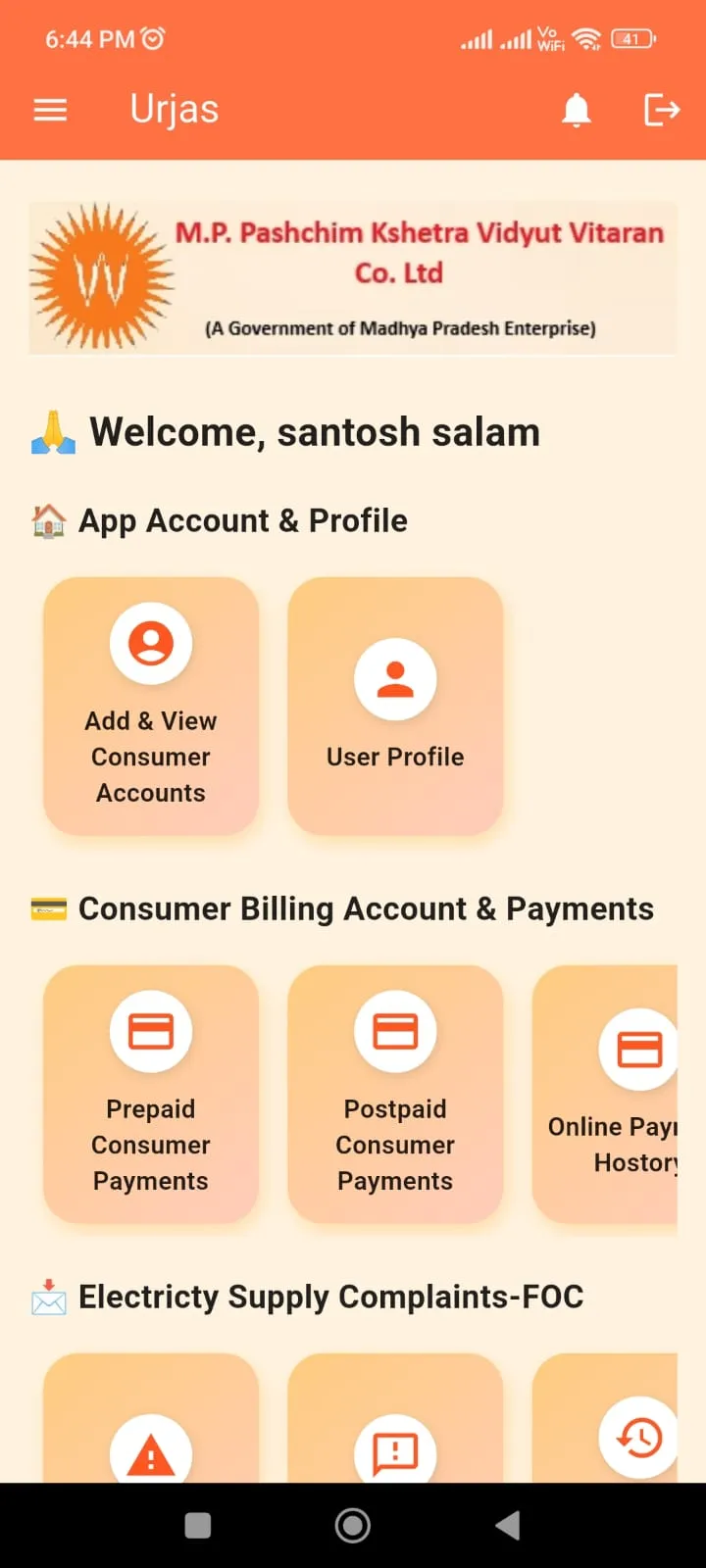Go back using the system back button
The height and width of the screenshot is (1568, 706).
(x=508, y=1525)
